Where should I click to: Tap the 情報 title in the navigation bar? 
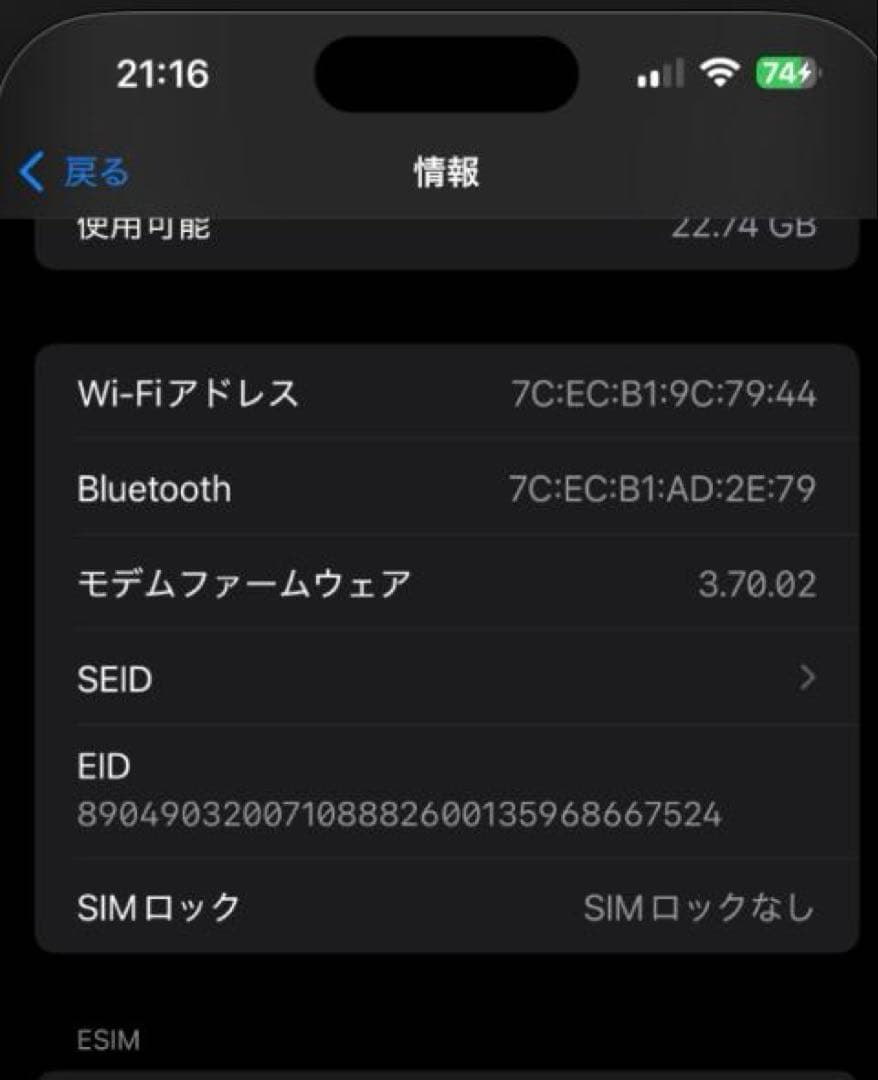[x=446, y=172]
